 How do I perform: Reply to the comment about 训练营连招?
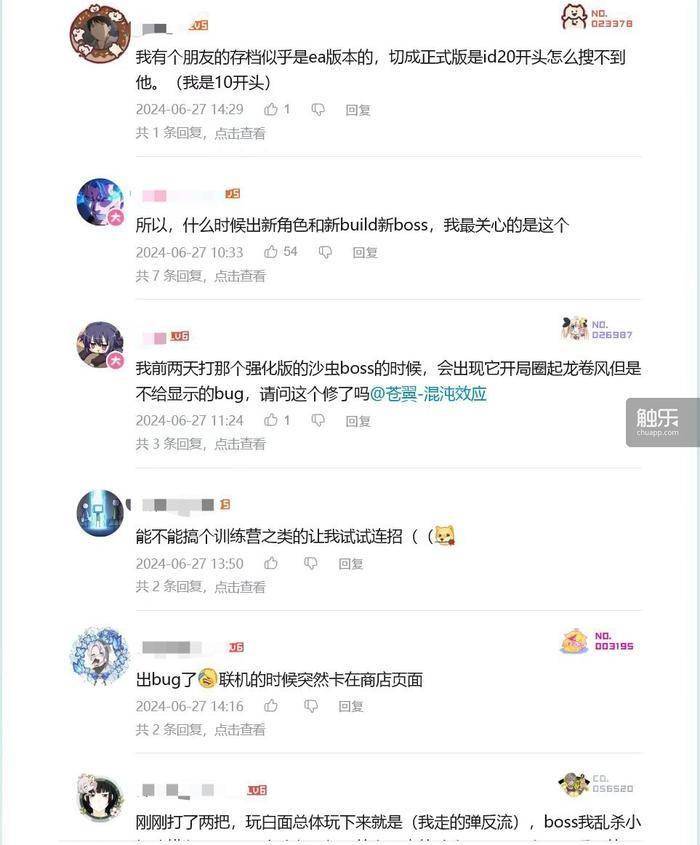(x=351, y=564)
